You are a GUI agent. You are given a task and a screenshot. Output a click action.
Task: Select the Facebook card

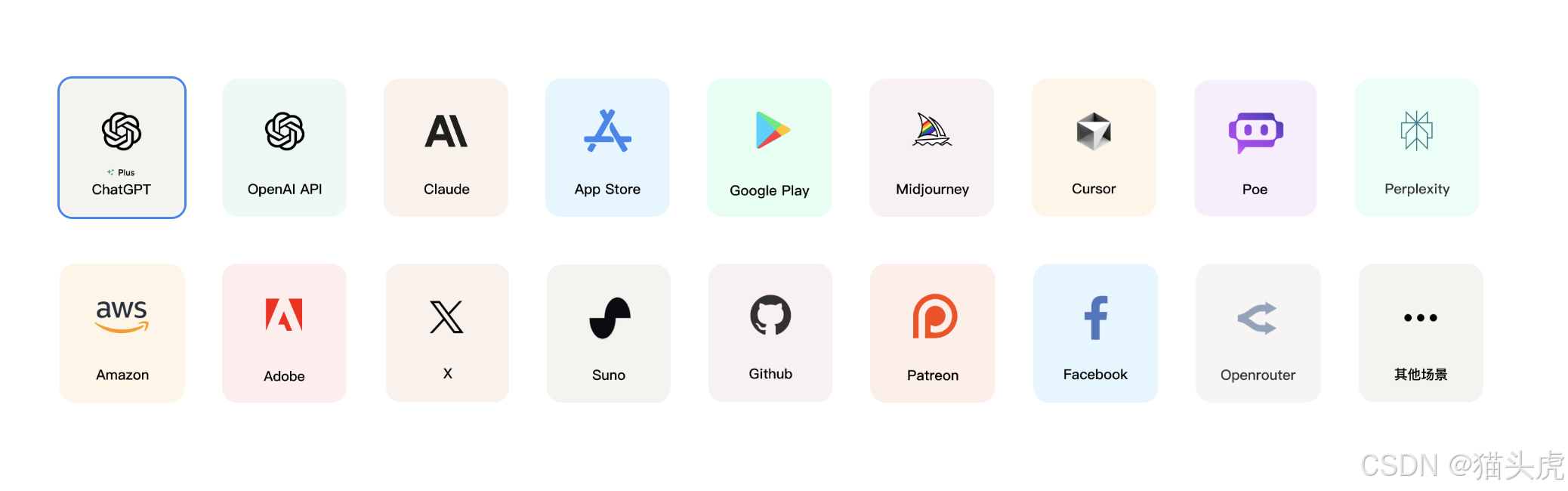pyautogui.click(x=1095, y=333)
